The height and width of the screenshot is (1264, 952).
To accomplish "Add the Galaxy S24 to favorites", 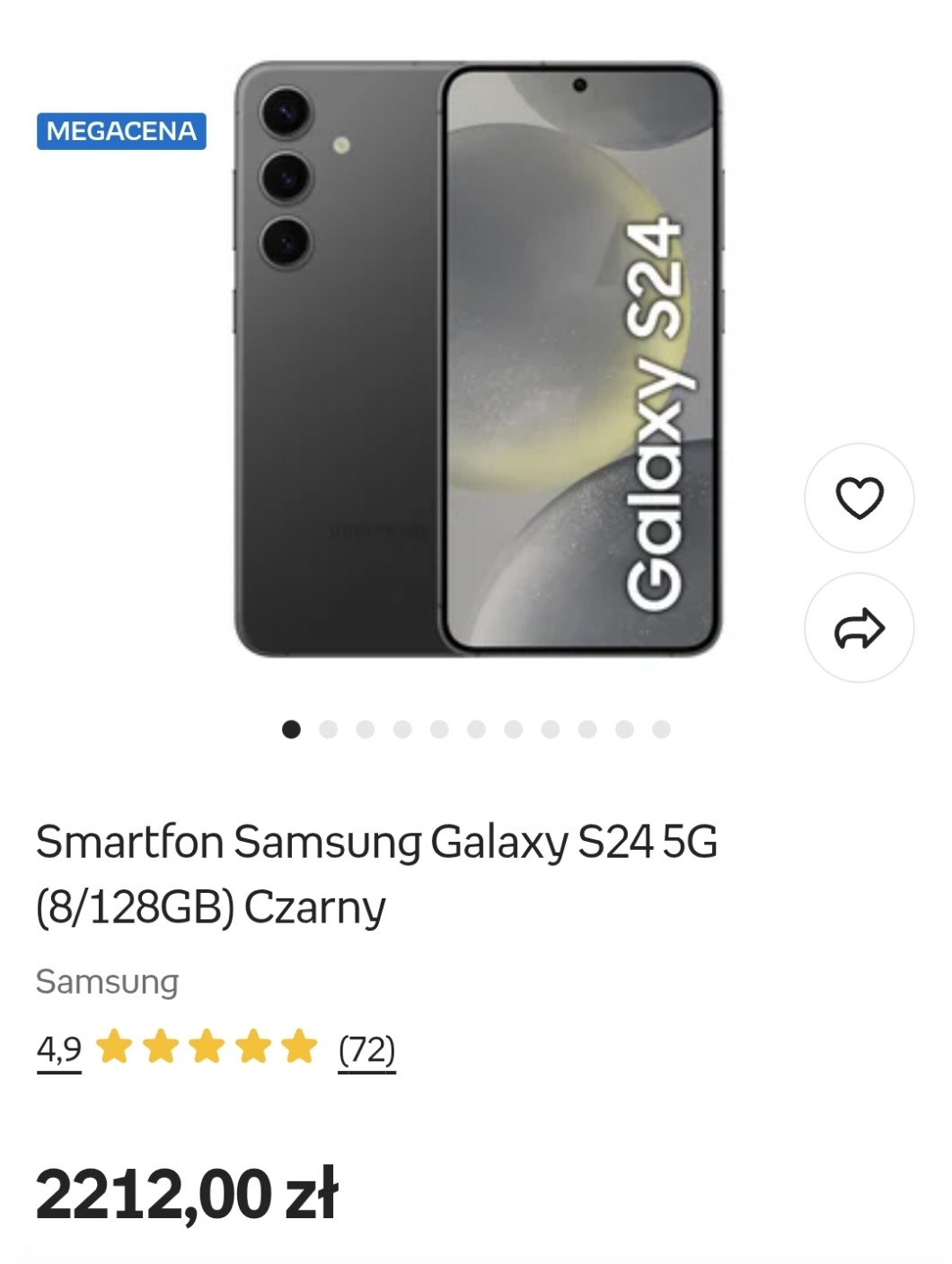I will click(859, 498).
